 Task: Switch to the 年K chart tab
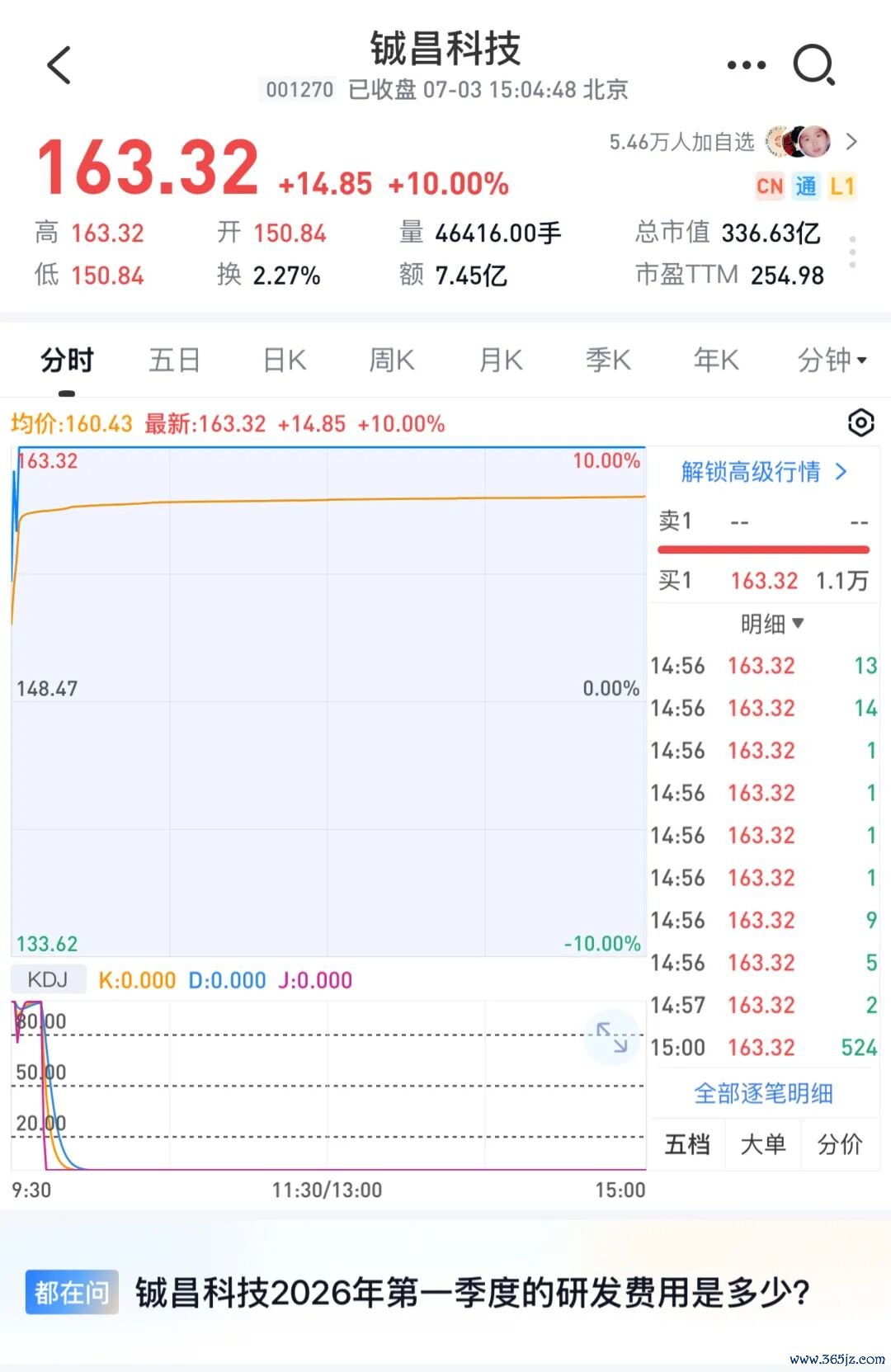716,361
